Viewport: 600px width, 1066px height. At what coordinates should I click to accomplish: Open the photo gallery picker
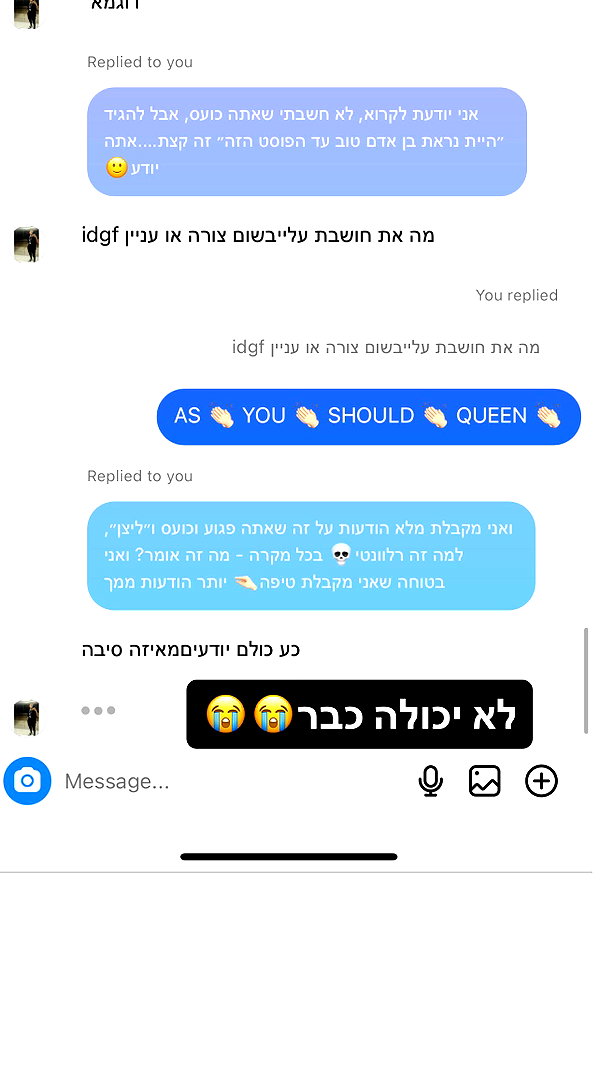pyautogui.click(x=485, y=781)
